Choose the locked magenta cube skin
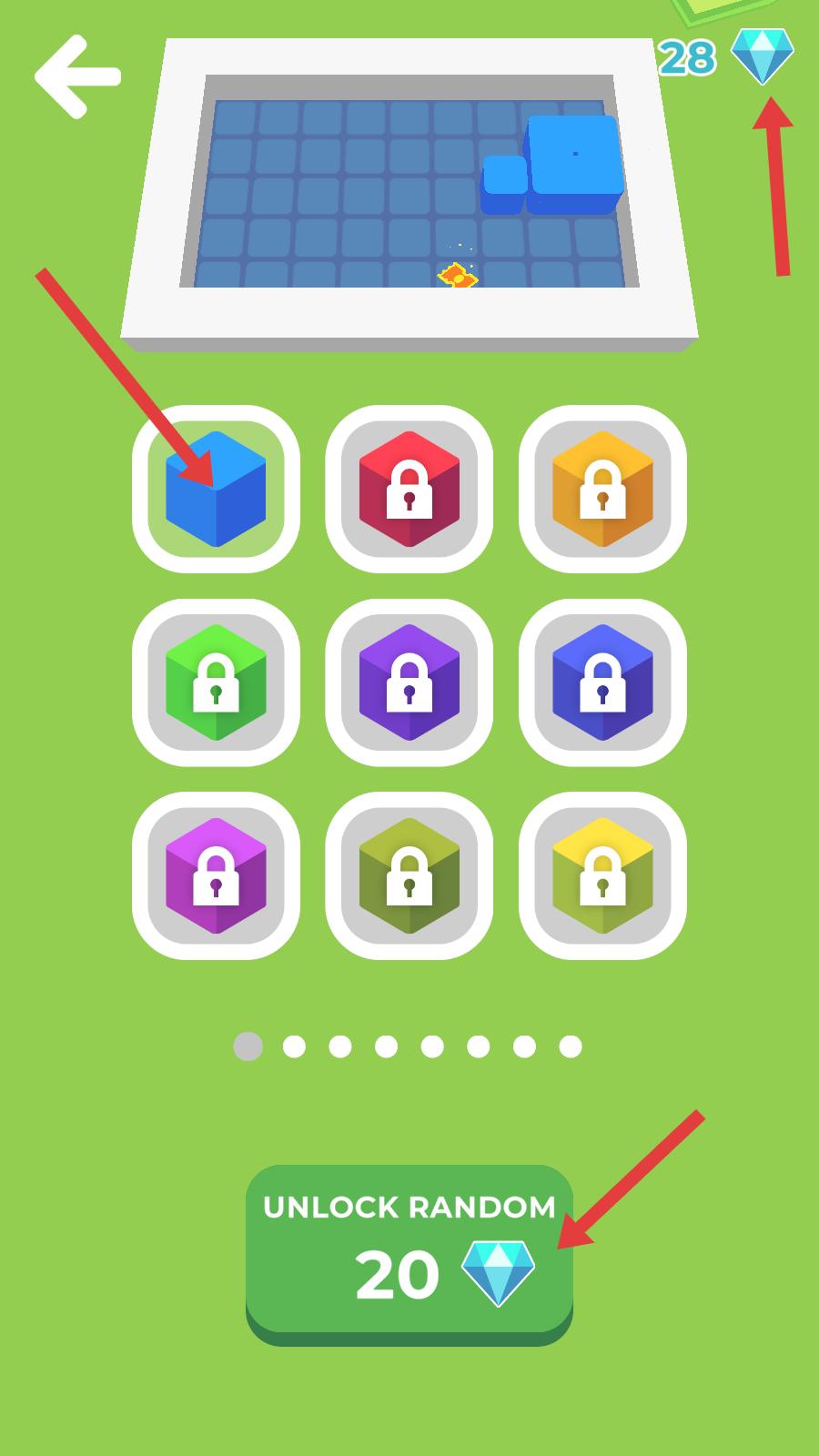This screenshot has height=1456, width=819. pos(216,875)
